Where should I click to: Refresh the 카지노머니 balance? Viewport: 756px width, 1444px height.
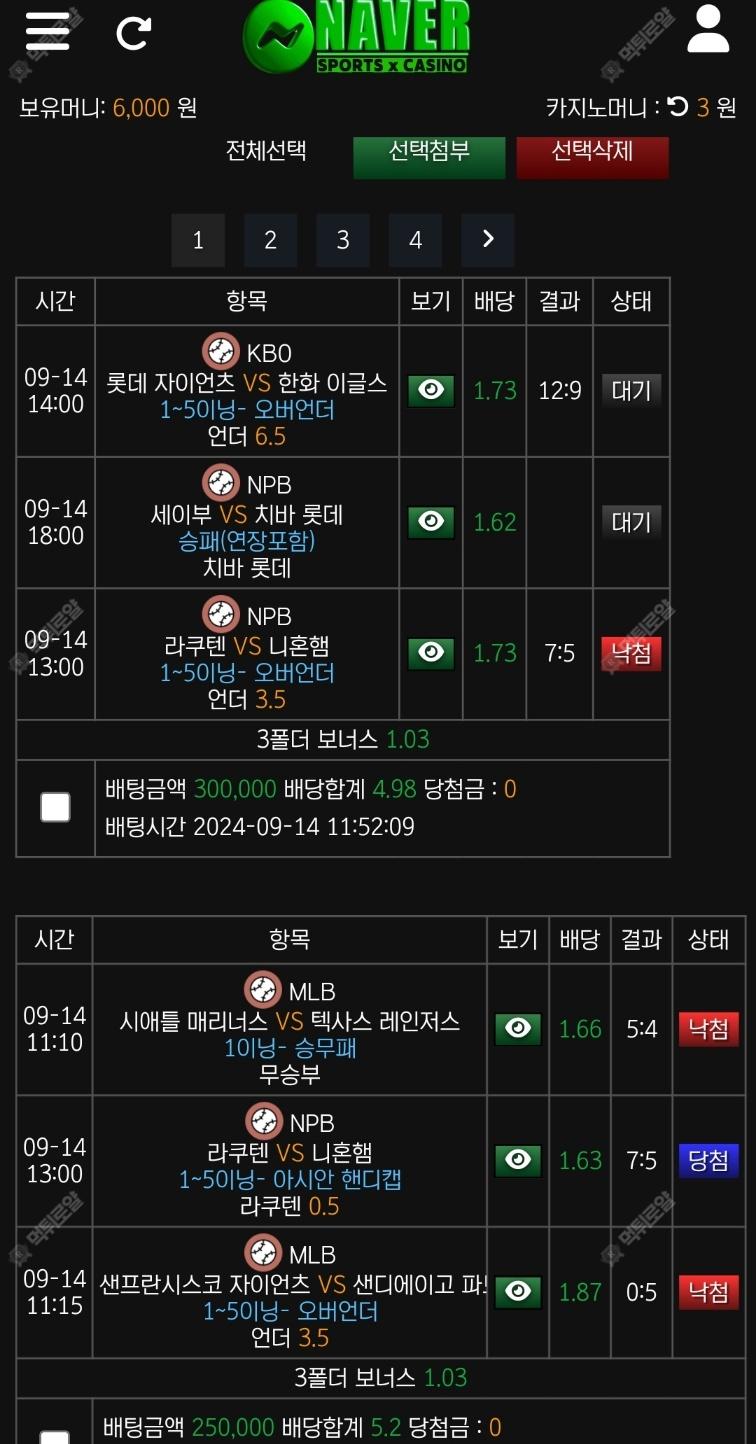678,107
